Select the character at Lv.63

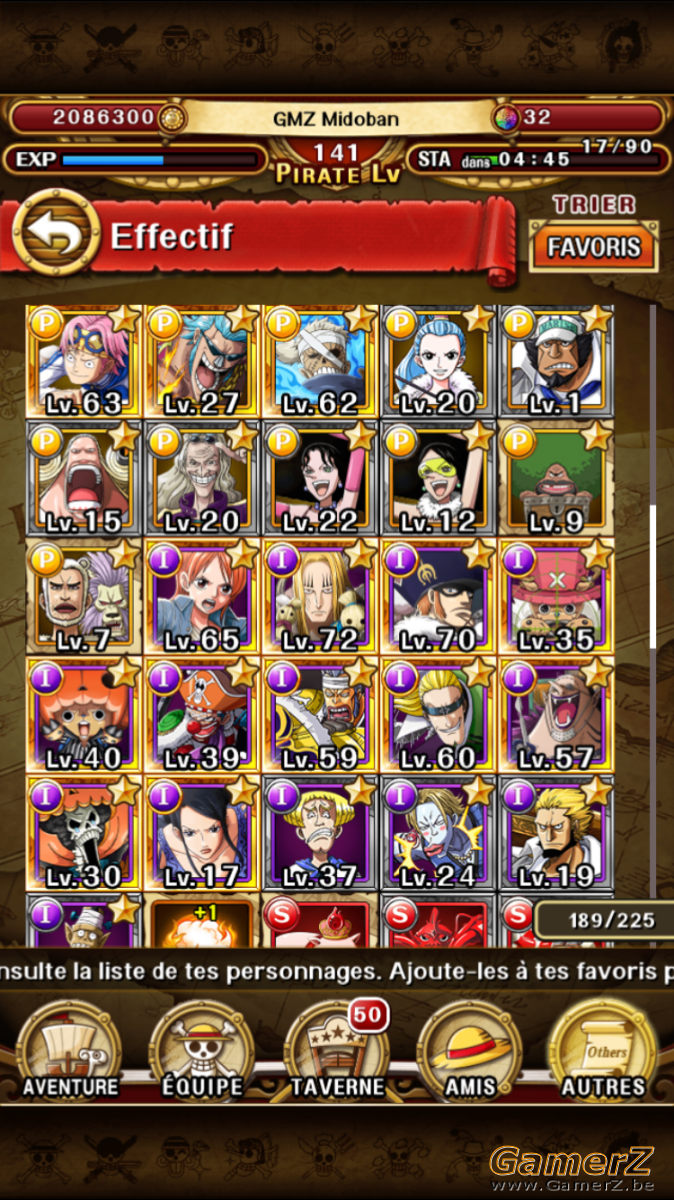click(84, 361)
